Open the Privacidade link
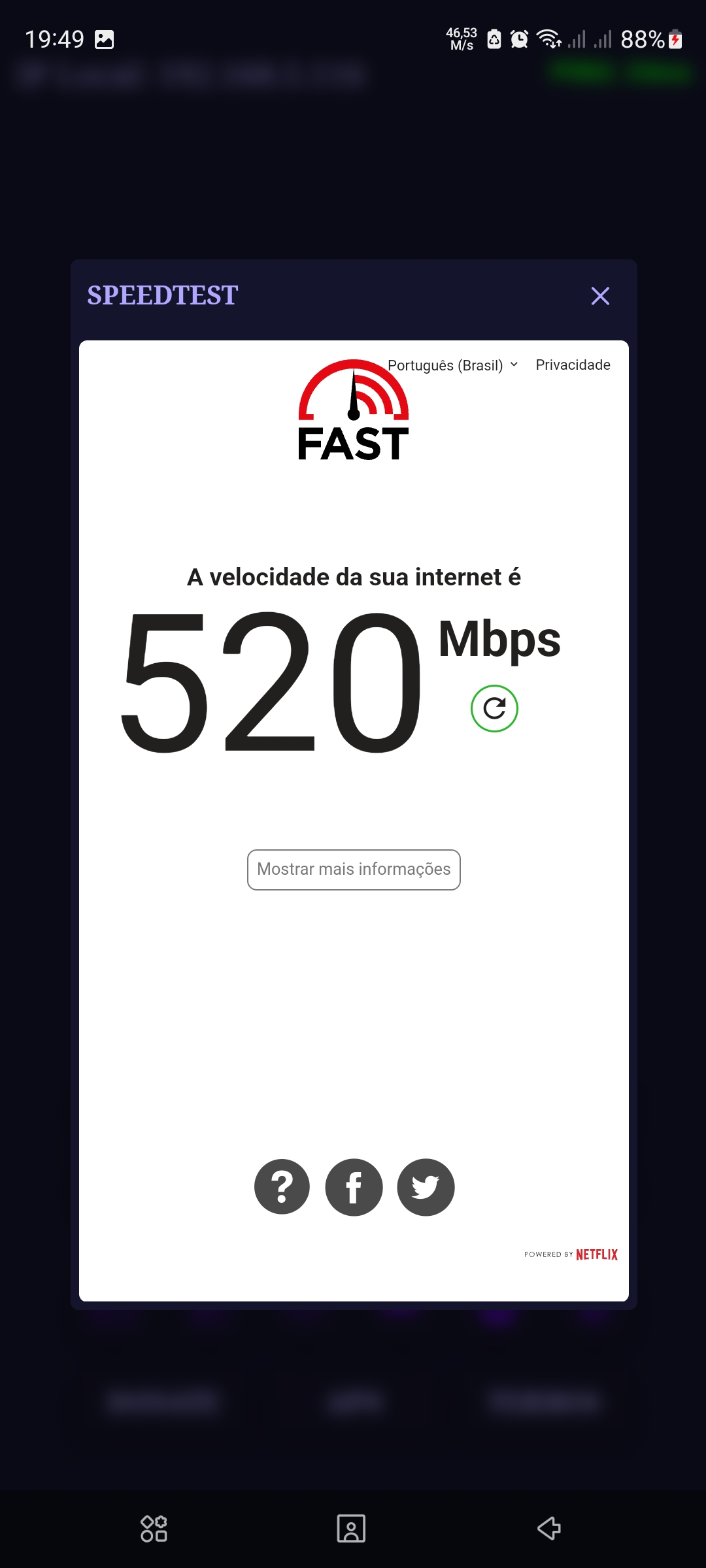Screen dimensions: 706x1568 573,365
